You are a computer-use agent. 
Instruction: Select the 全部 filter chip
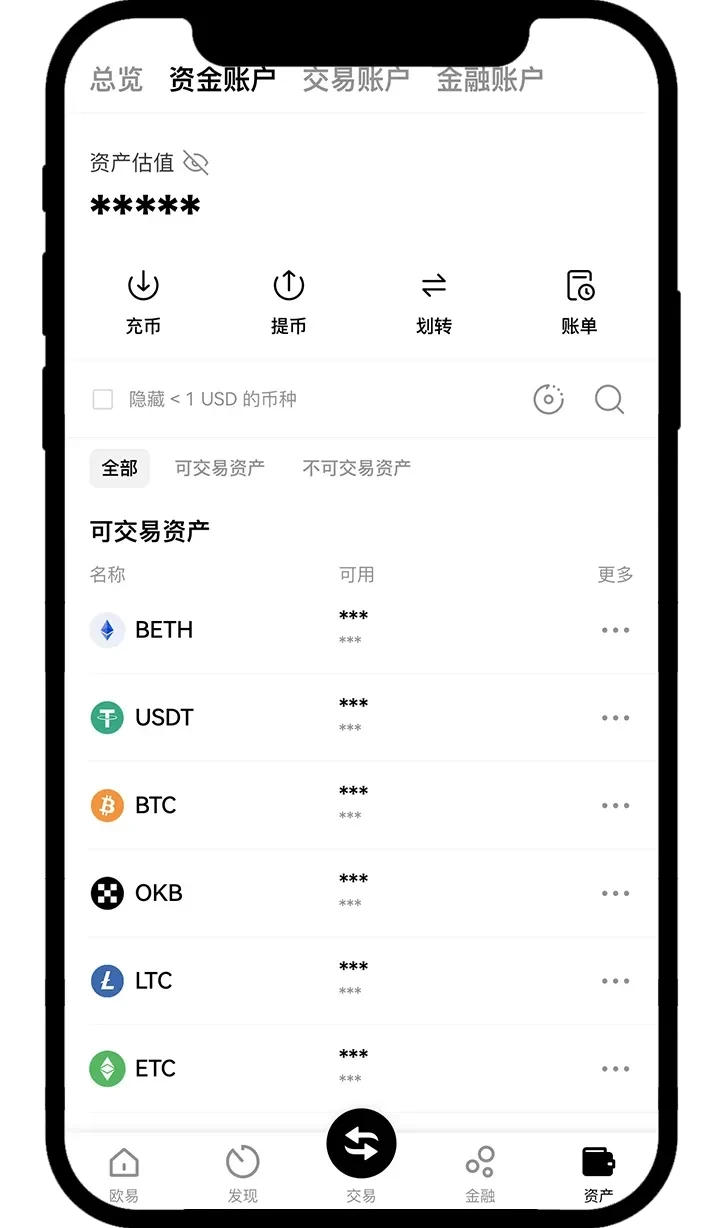click(x=119, y=467)
